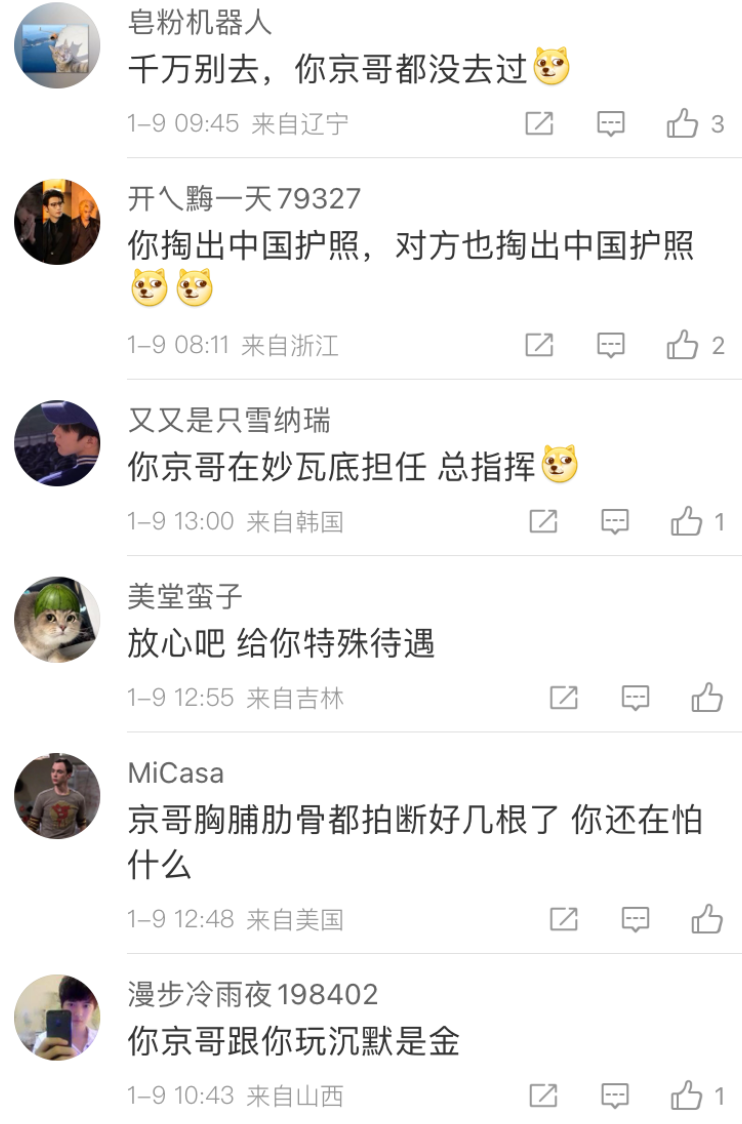Screen dimensions: 742x1124
Task: View MiCasa's profile from avatar
Action: click(57, 796)
